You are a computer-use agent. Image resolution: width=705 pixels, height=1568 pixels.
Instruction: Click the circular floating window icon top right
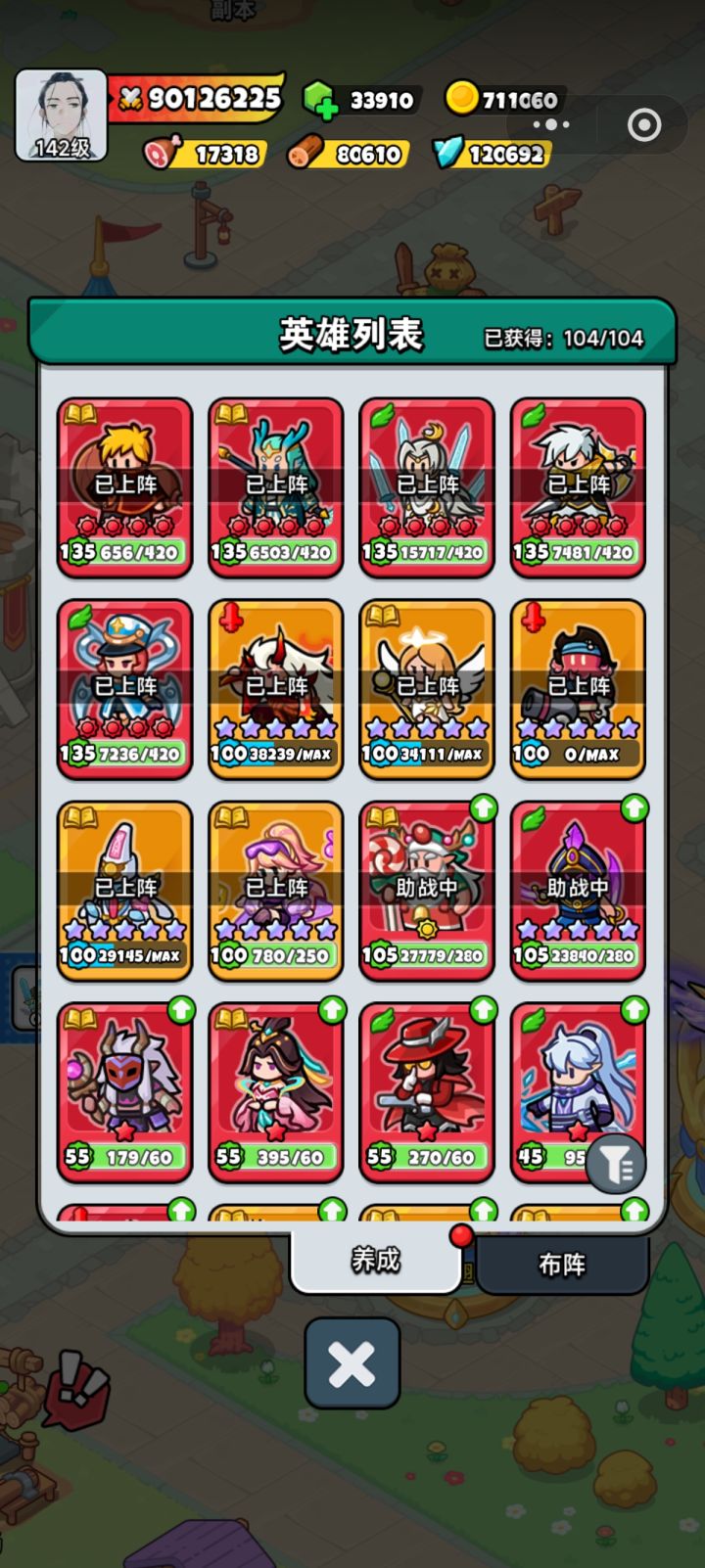[644, 125]
